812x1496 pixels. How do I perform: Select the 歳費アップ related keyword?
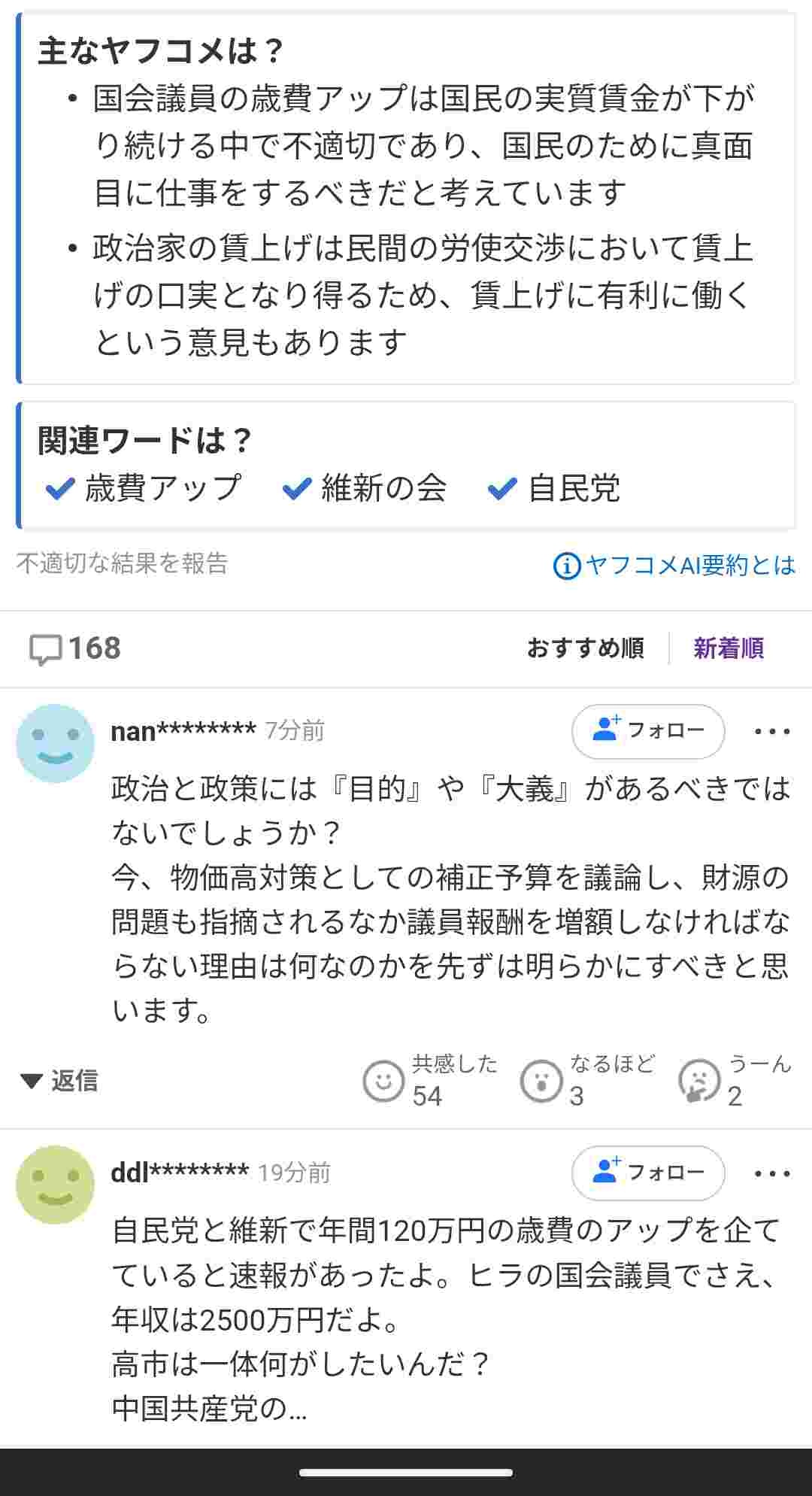click(x=144, y=488)
